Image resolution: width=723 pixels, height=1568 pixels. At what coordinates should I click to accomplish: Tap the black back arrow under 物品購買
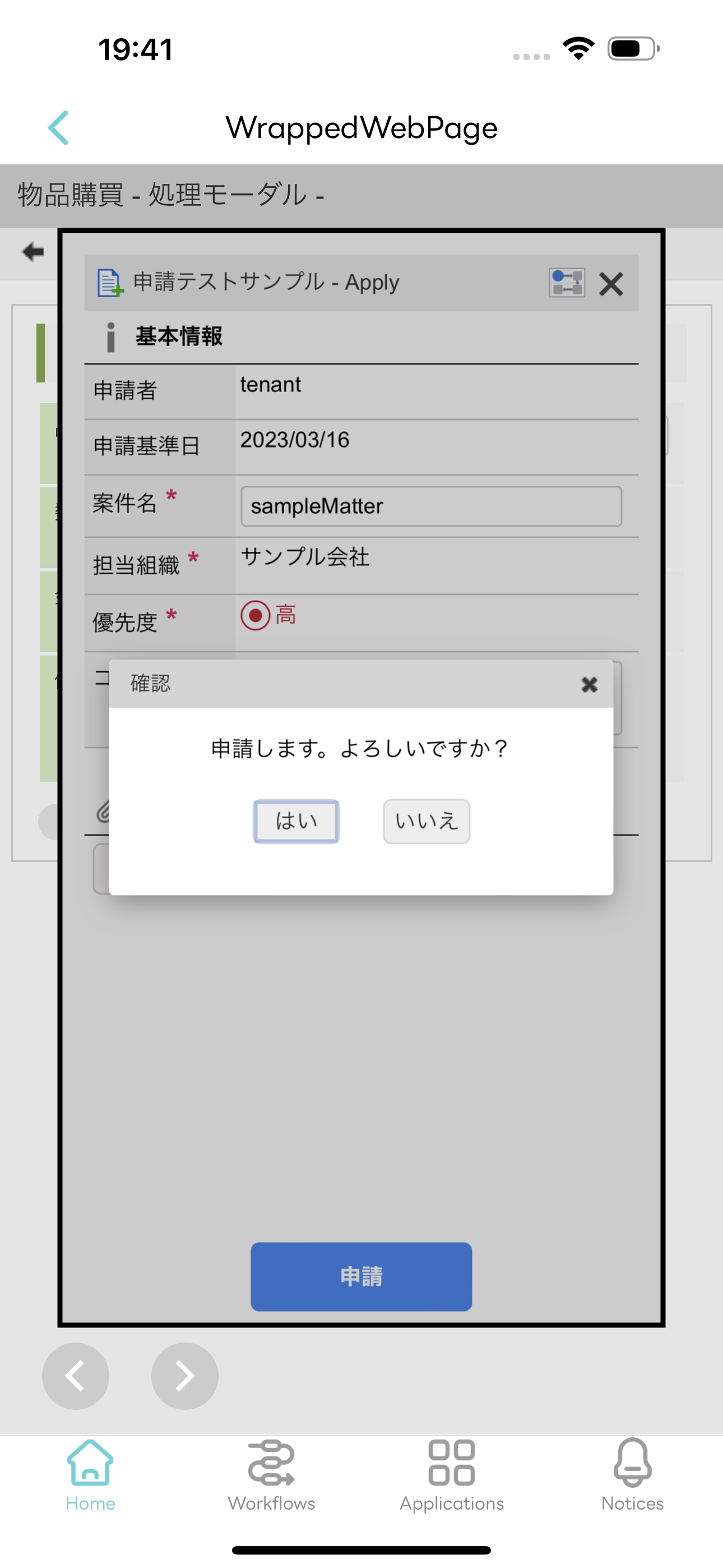(x=33, y=251)
